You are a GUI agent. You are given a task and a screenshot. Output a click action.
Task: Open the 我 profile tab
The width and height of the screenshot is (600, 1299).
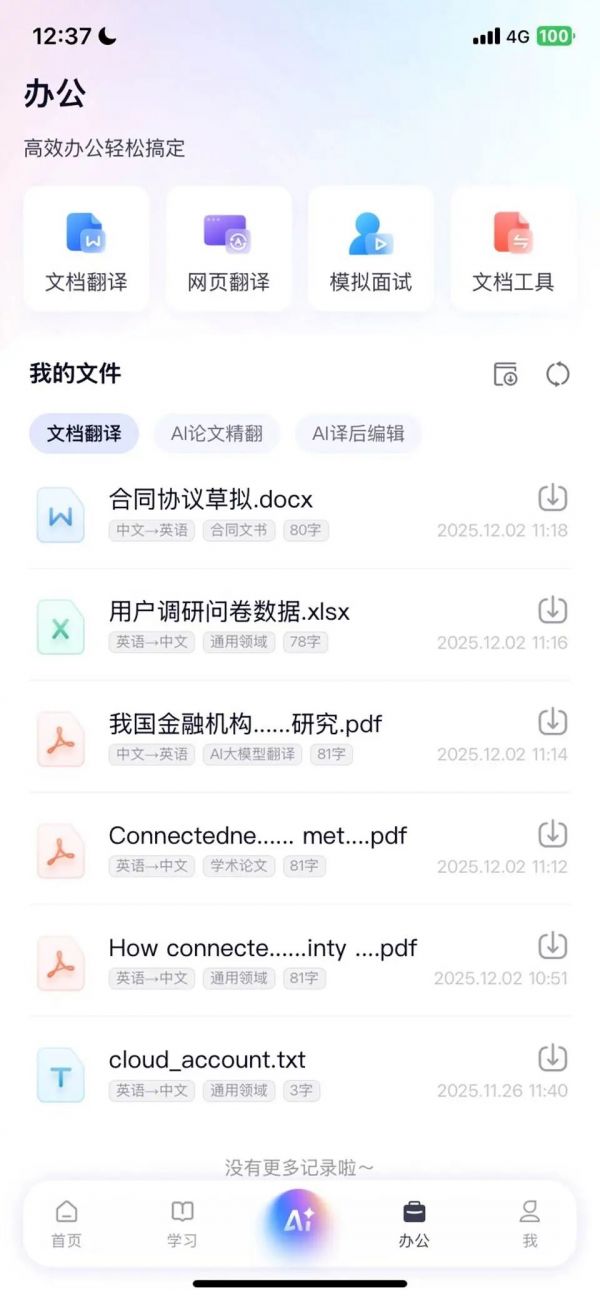point(529,1224)
